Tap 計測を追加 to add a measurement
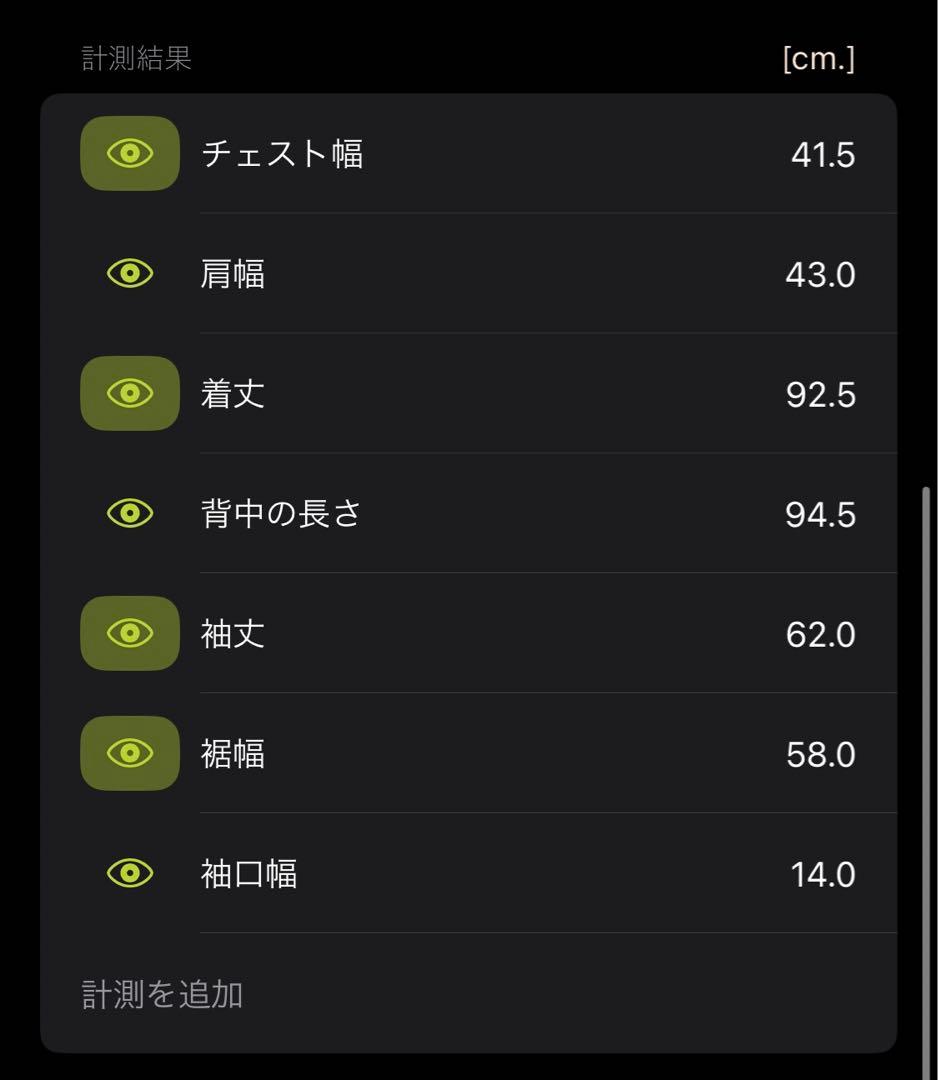Viewport: 938px width, 1080px height. 162,994
